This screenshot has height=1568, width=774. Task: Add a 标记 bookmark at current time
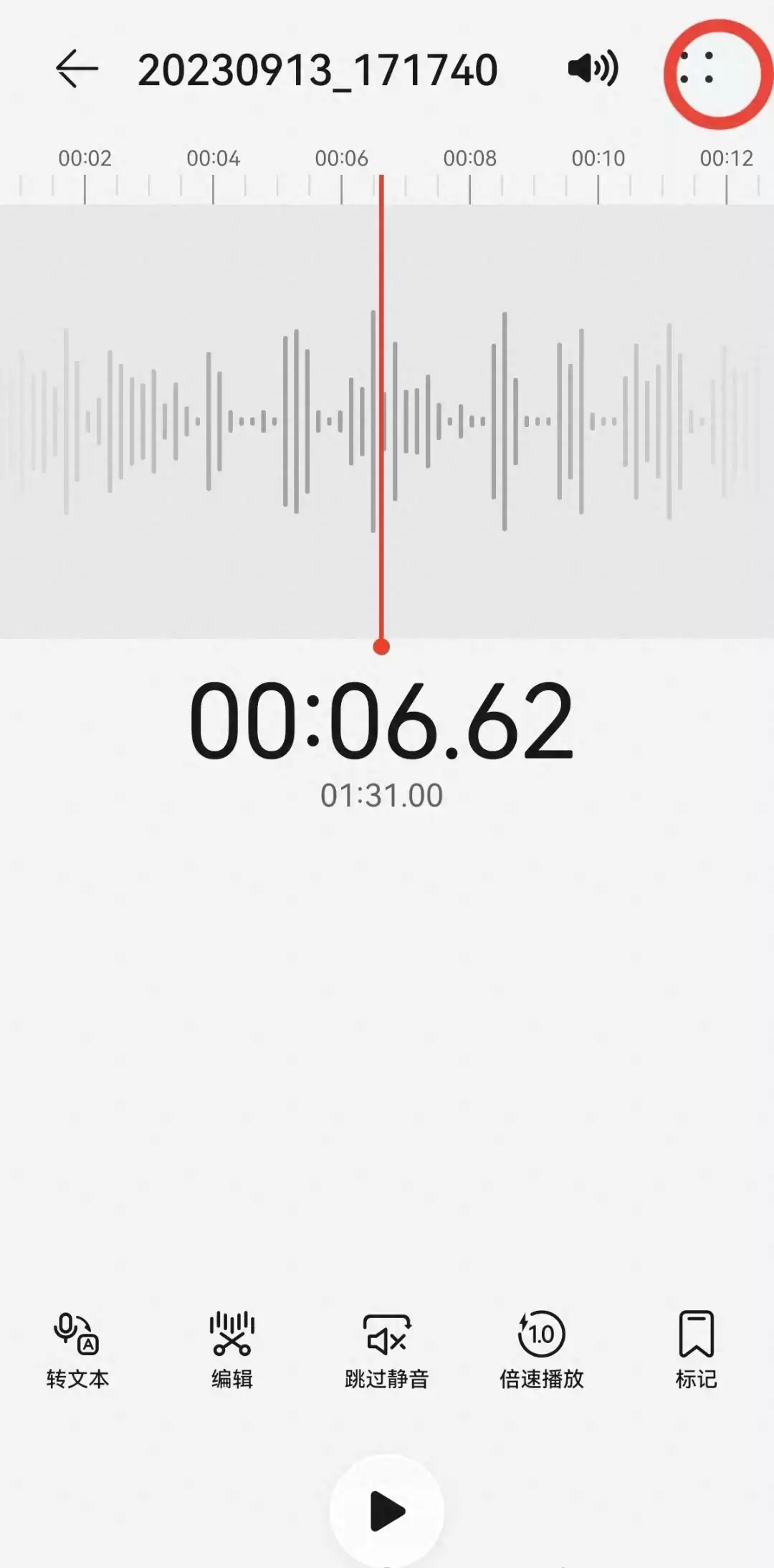[696, 1350]
